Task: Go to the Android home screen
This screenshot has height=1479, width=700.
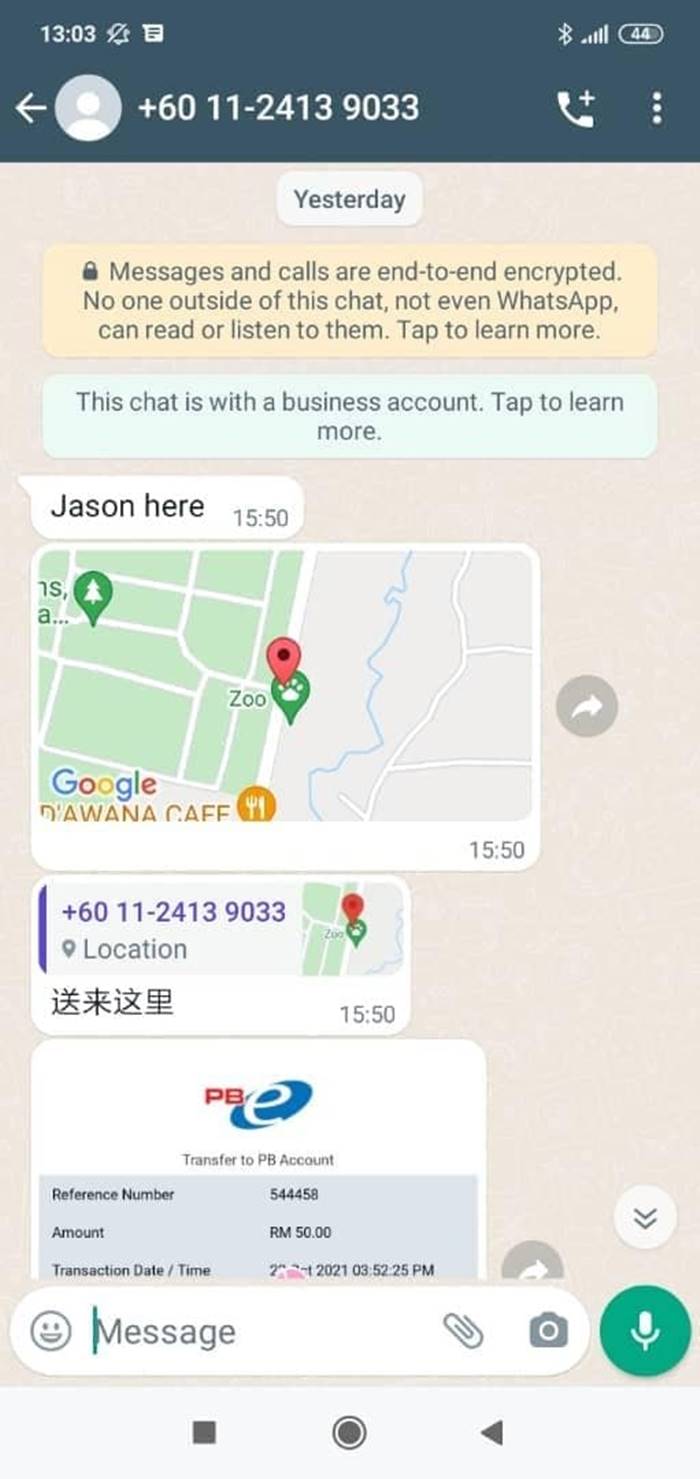Action: tap(349, 1433)
